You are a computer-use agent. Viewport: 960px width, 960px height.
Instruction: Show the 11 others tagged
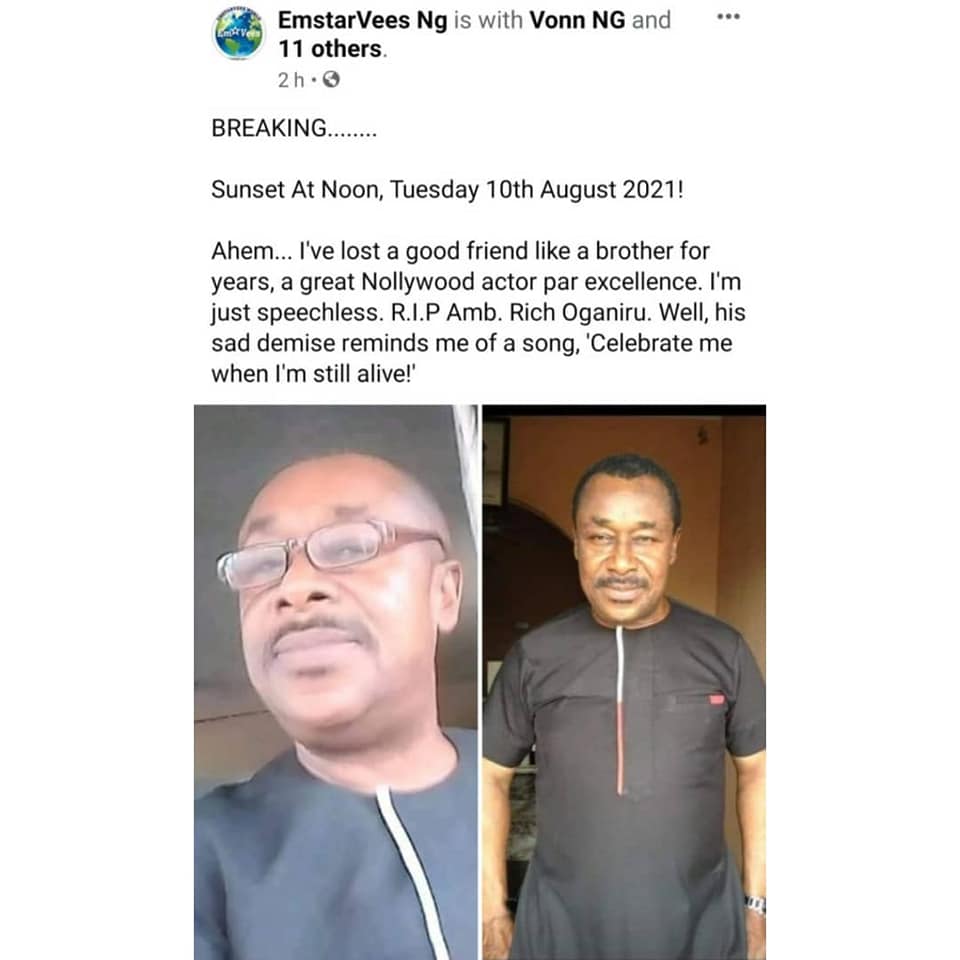tap(331, 48)
